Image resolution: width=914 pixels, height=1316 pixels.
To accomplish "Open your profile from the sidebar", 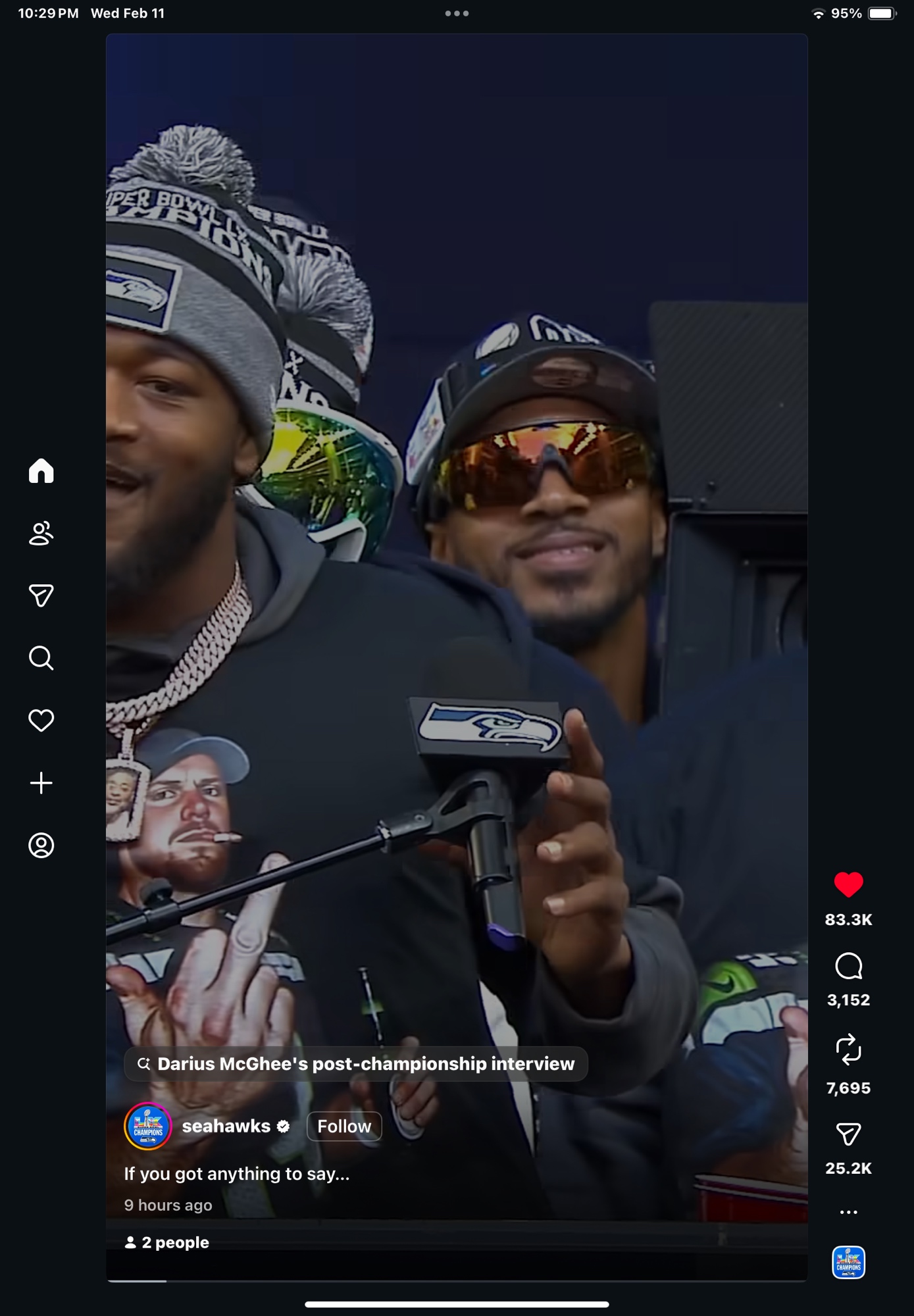I will tap(41, 846).
